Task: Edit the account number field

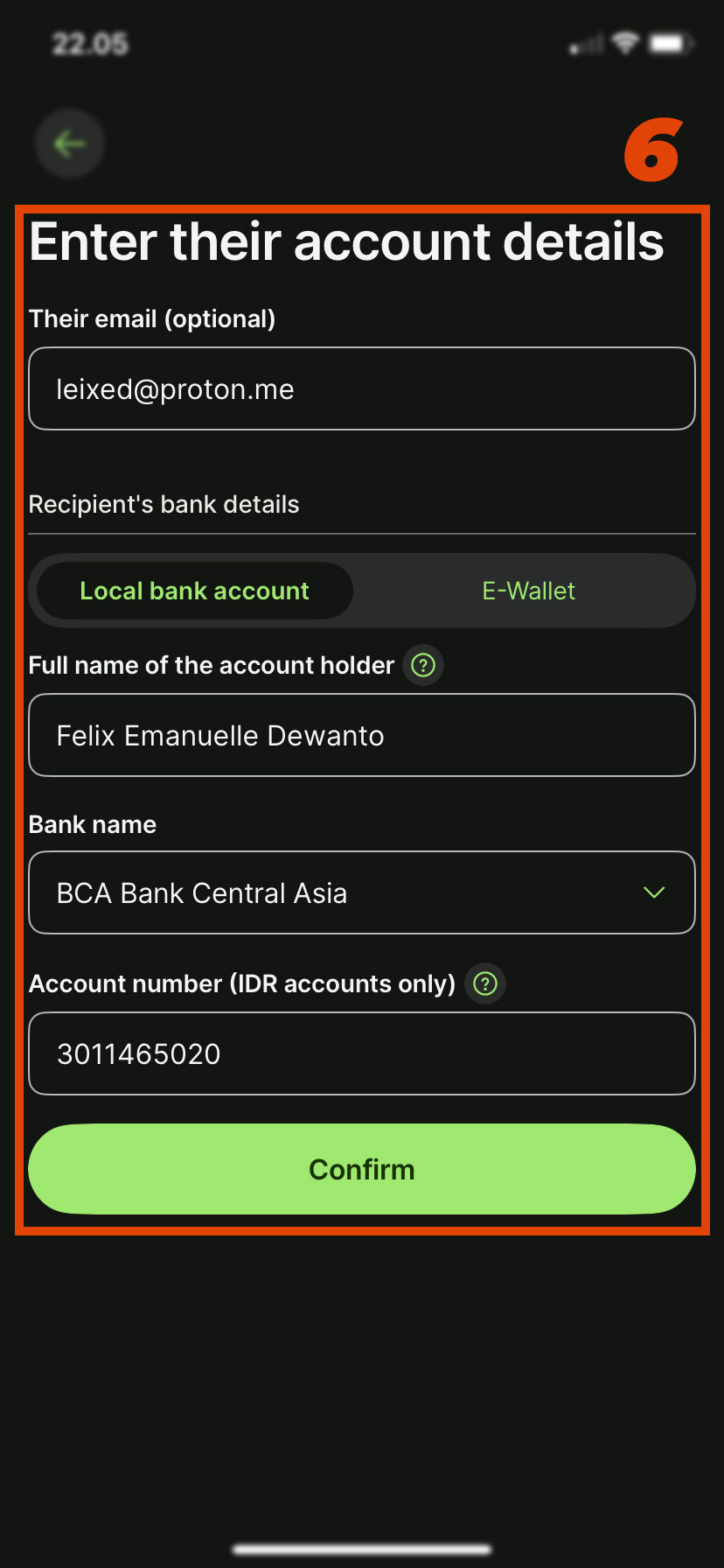Action: (x=362, y=1053)
